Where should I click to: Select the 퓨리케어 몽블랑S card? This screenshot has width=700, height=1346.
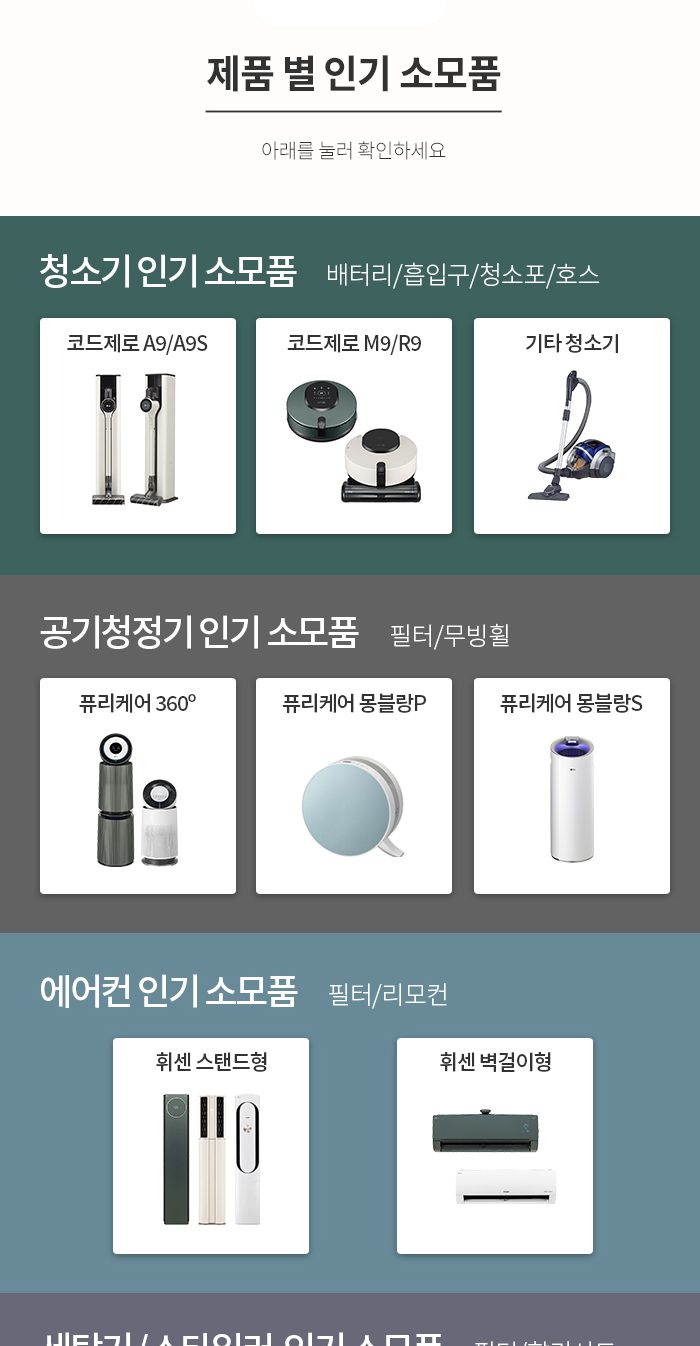click(572, 786)
